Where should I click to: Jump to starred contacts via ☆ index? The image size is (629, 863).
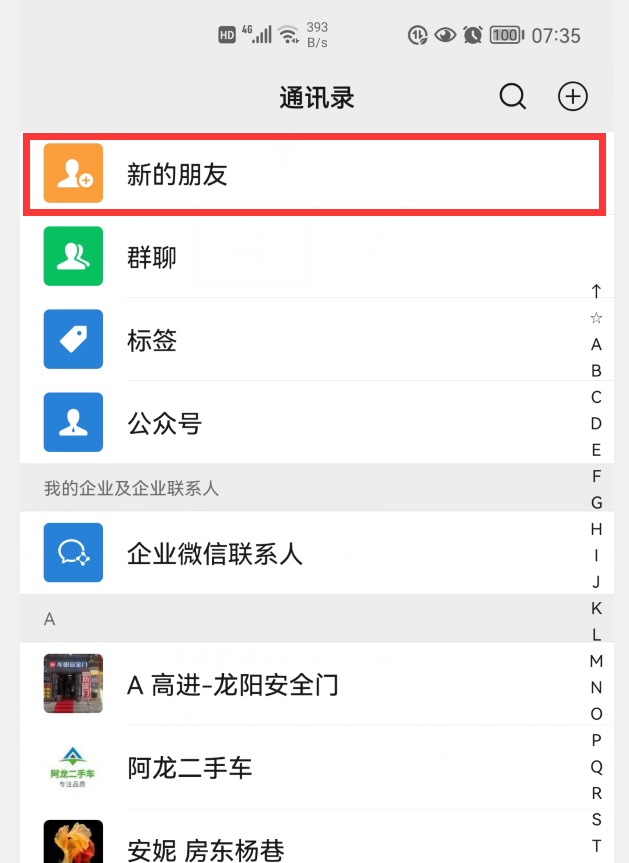[597, 318]
